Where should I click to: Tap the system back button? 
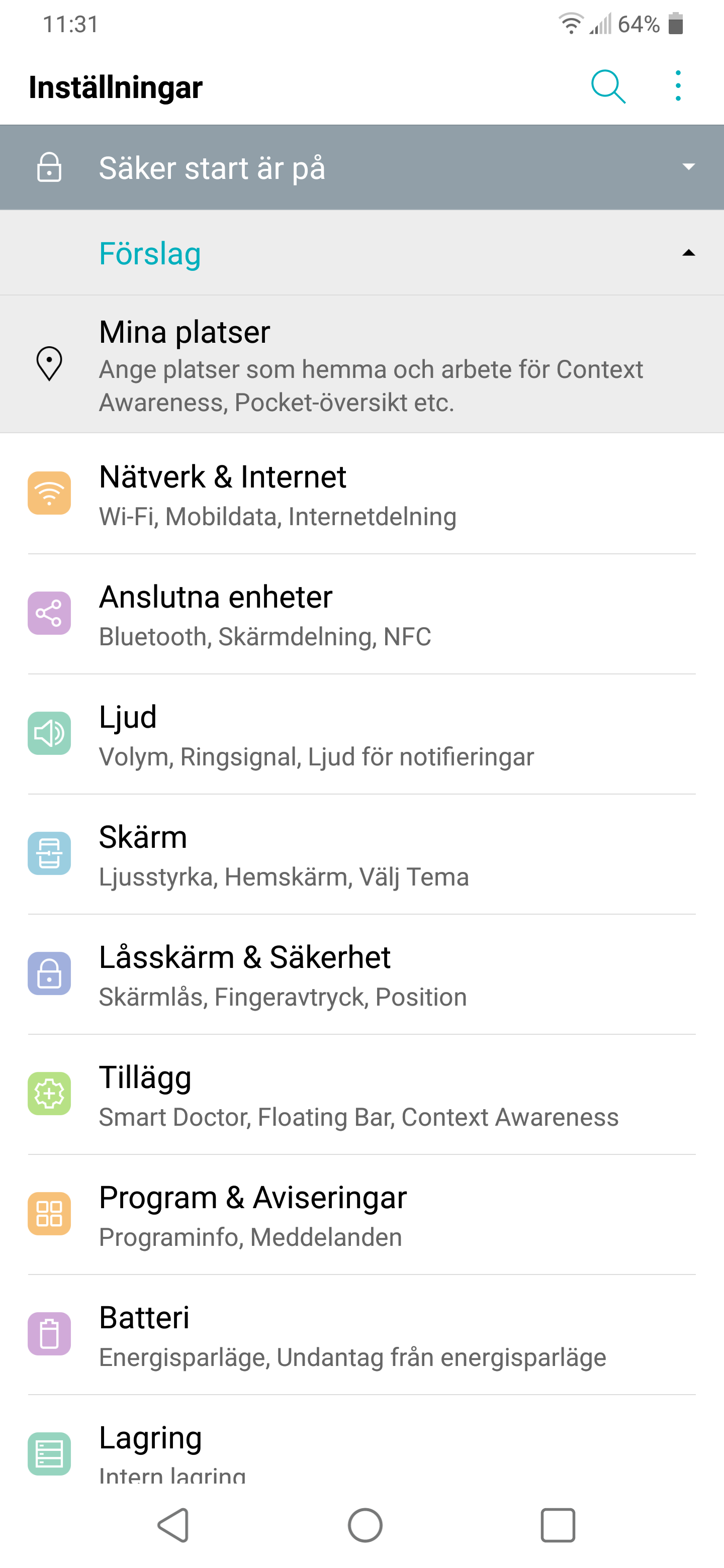point(173,1525)
